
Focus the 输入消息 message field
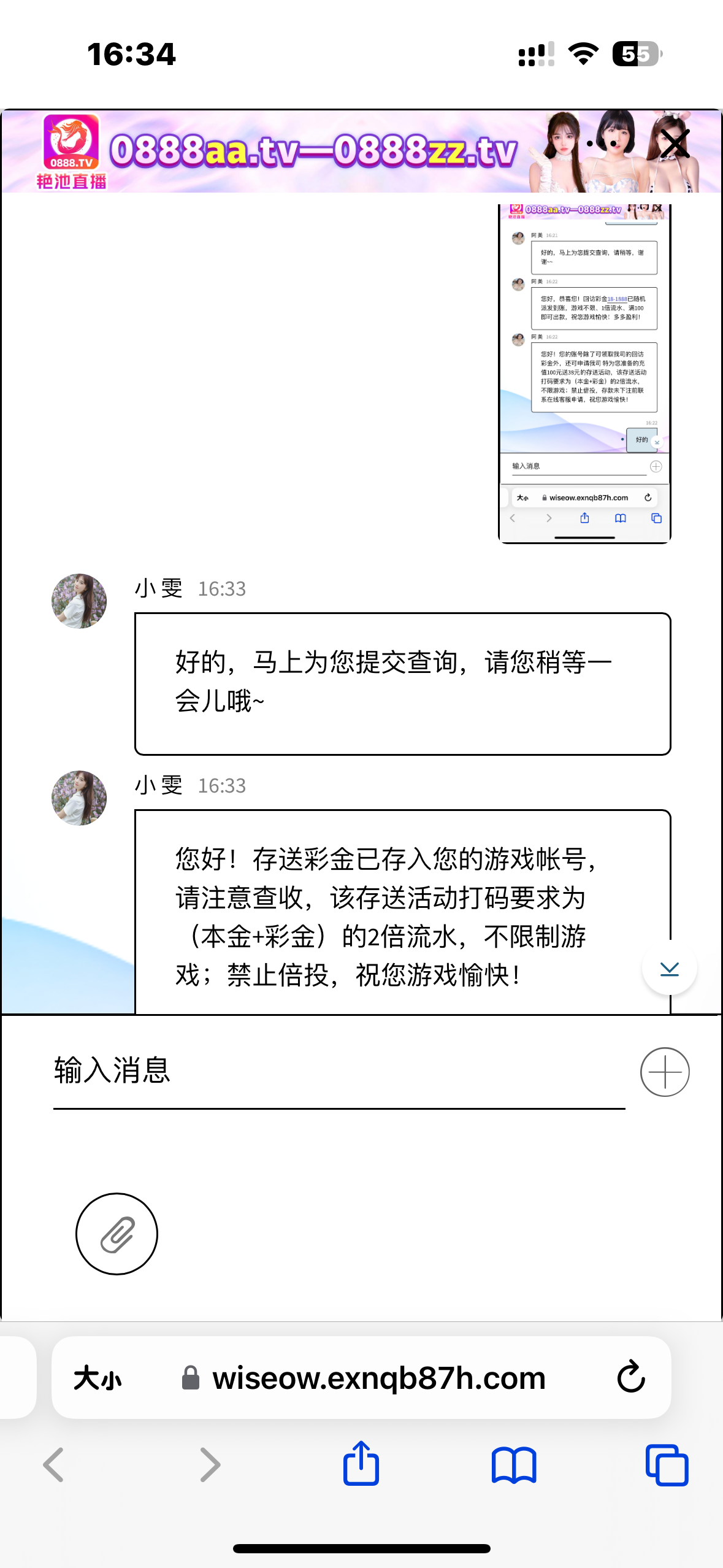click(x=339, y=1071)
